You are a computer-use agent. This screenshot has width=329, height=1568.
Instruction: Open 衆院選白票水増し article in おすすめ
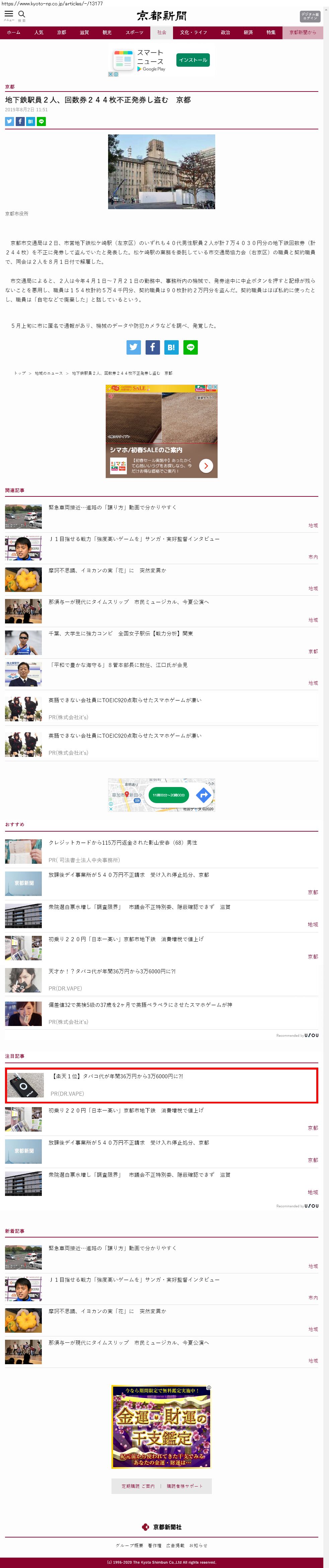pyautogui.click(x=139, y=906)
